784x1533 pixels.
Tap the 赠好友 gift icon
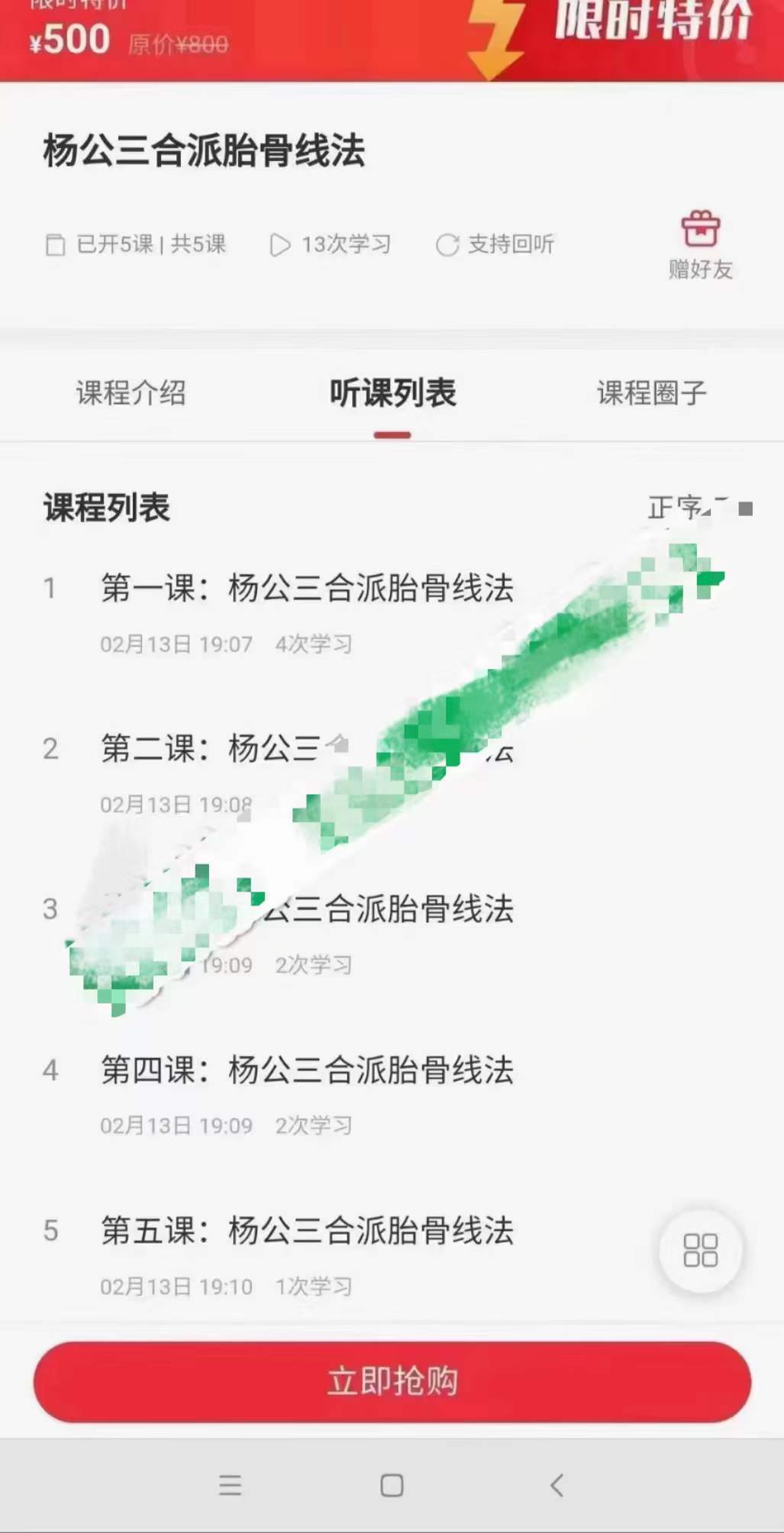pos(700,244)
